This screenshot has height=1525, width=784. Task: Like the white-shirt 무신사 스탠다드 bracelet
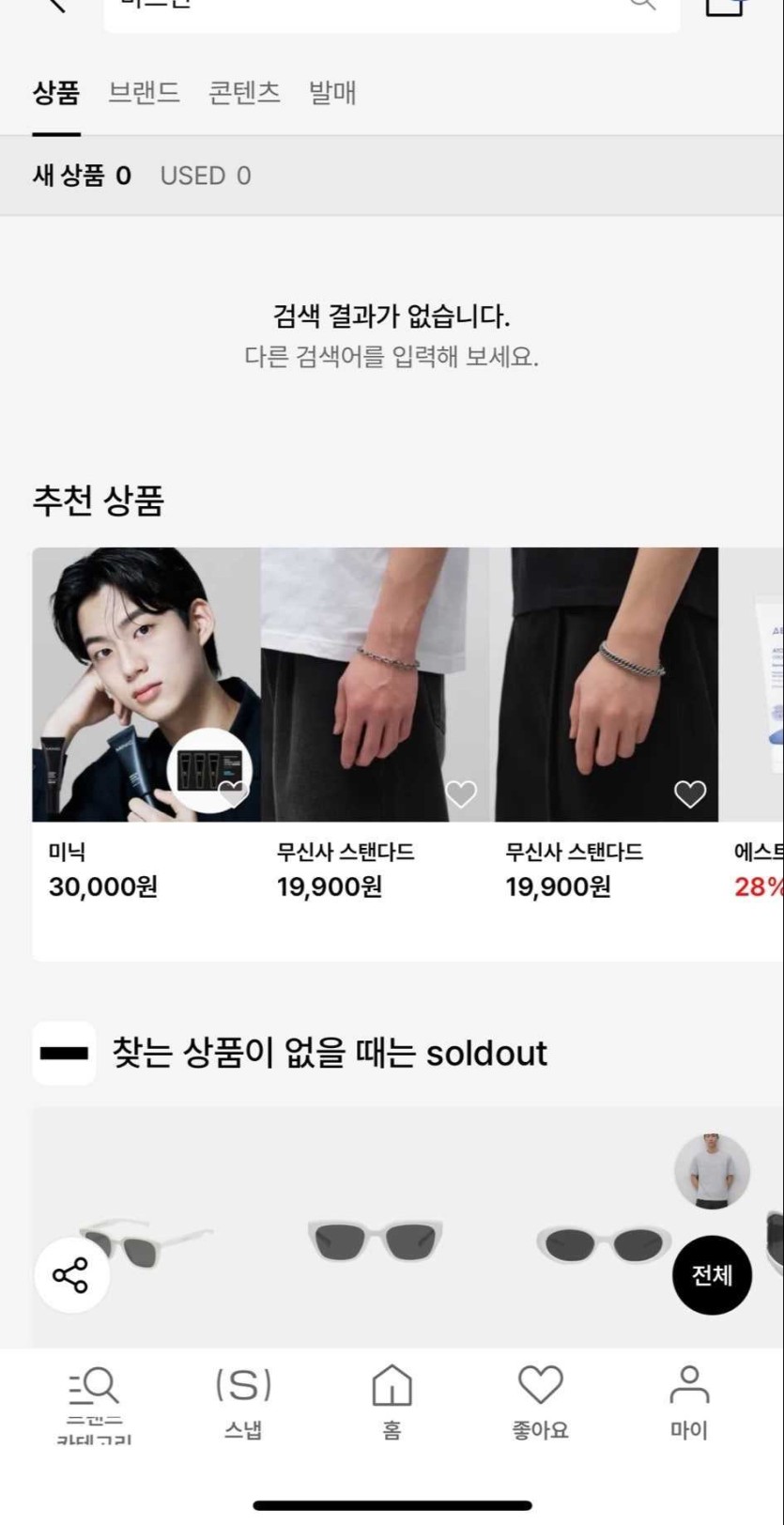[x=461, y=794]
